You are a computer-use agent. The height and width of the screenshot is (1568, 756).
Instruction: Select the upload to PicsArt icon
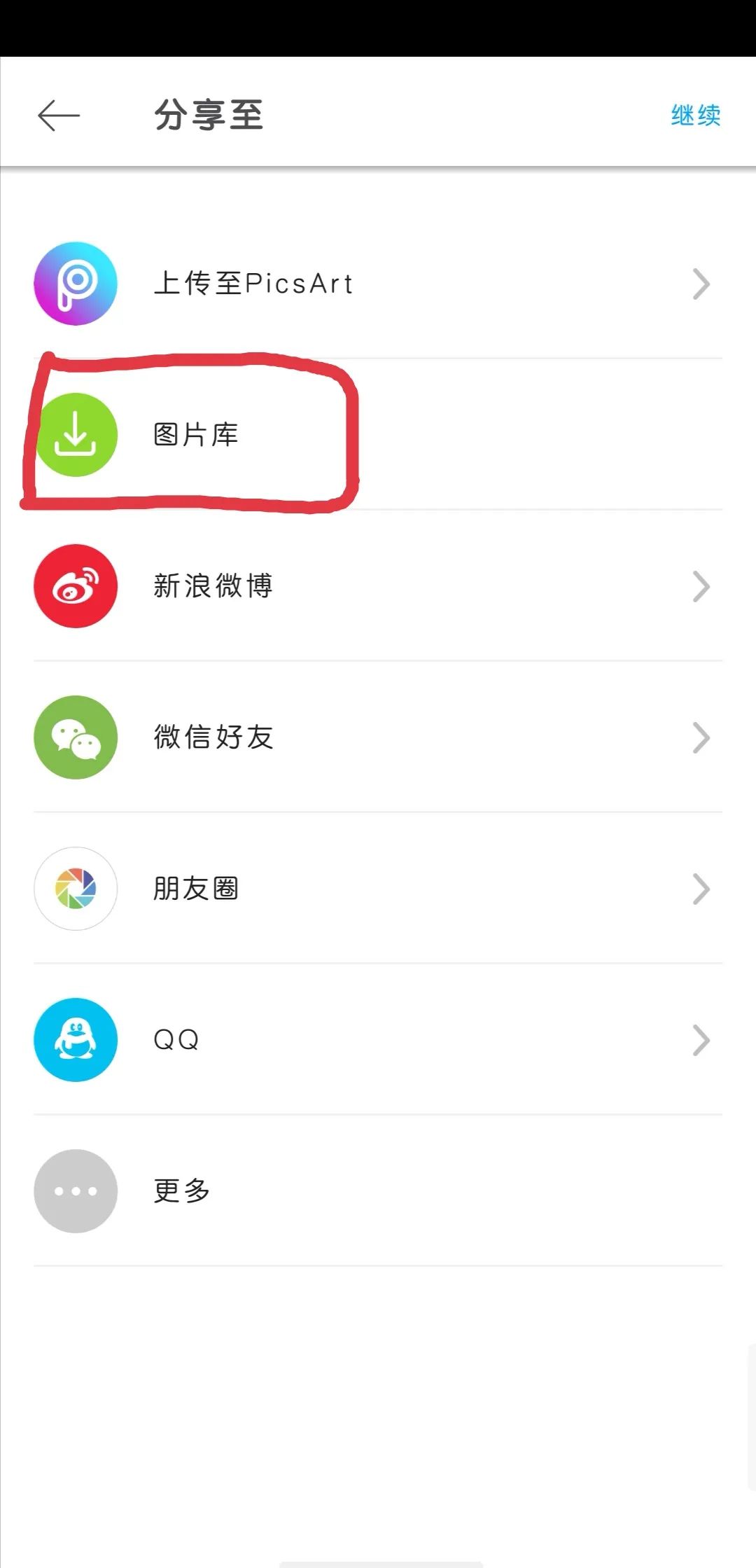tap(76, 284)
